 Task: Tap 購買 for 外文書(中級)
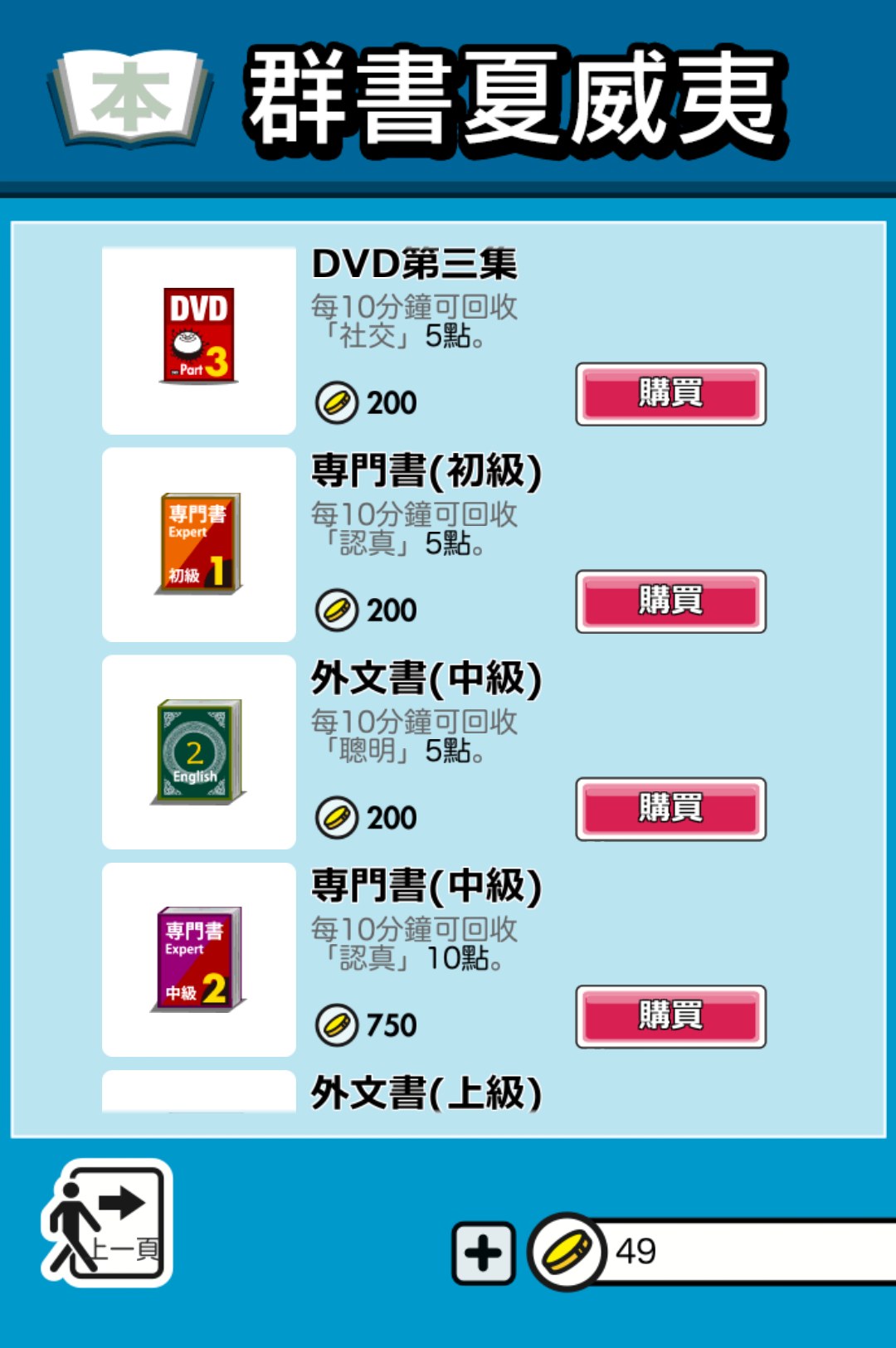click(670, 809)
